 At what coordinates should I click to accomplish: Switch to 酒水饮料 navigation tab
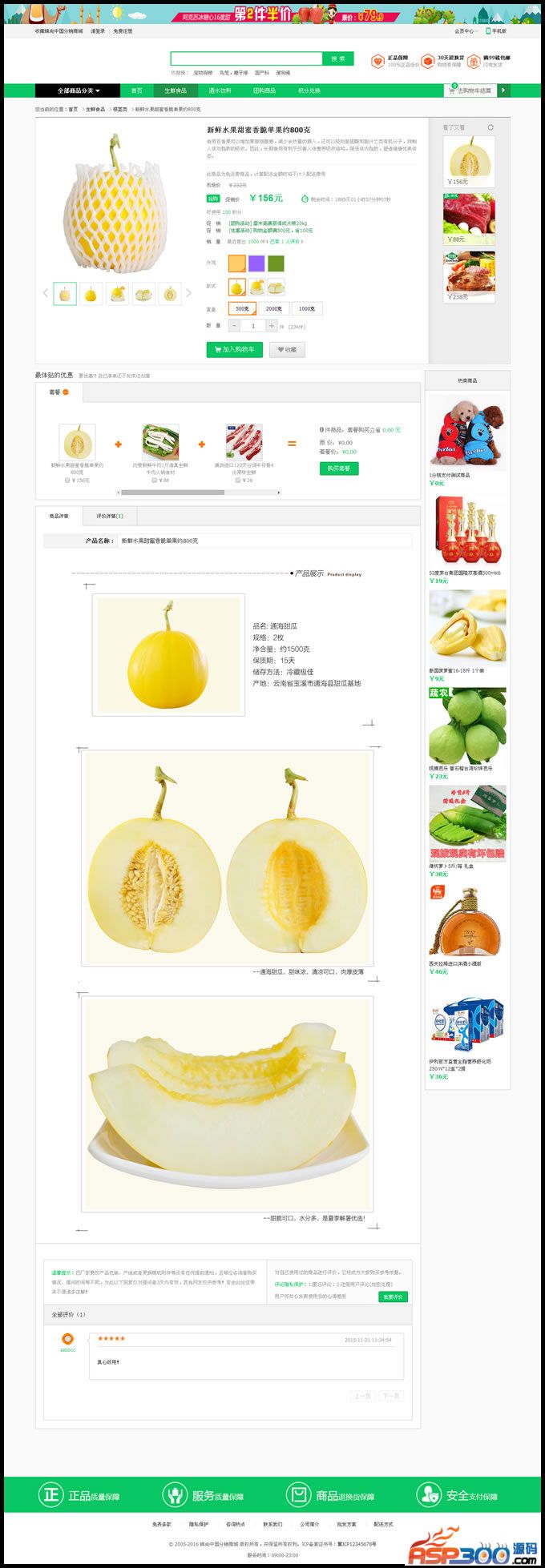click(220, 90)
